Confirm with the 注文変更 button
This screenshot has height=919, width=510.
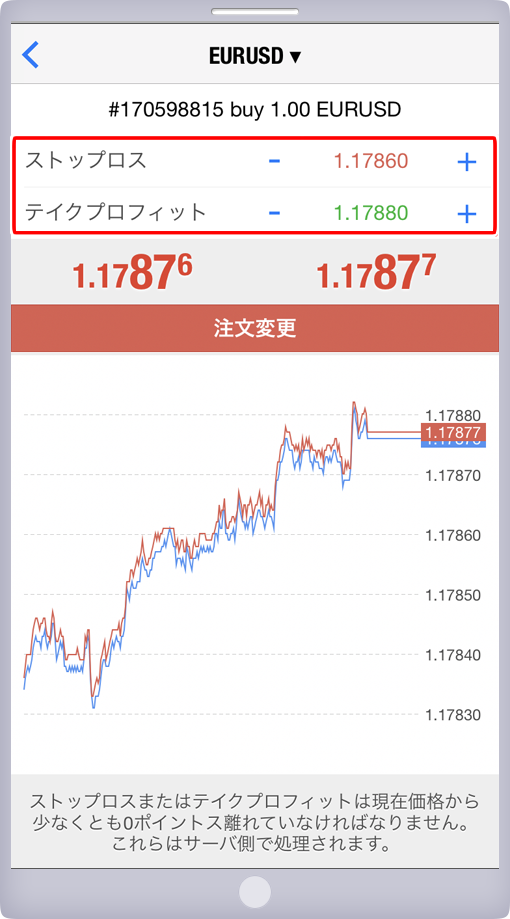255,328
